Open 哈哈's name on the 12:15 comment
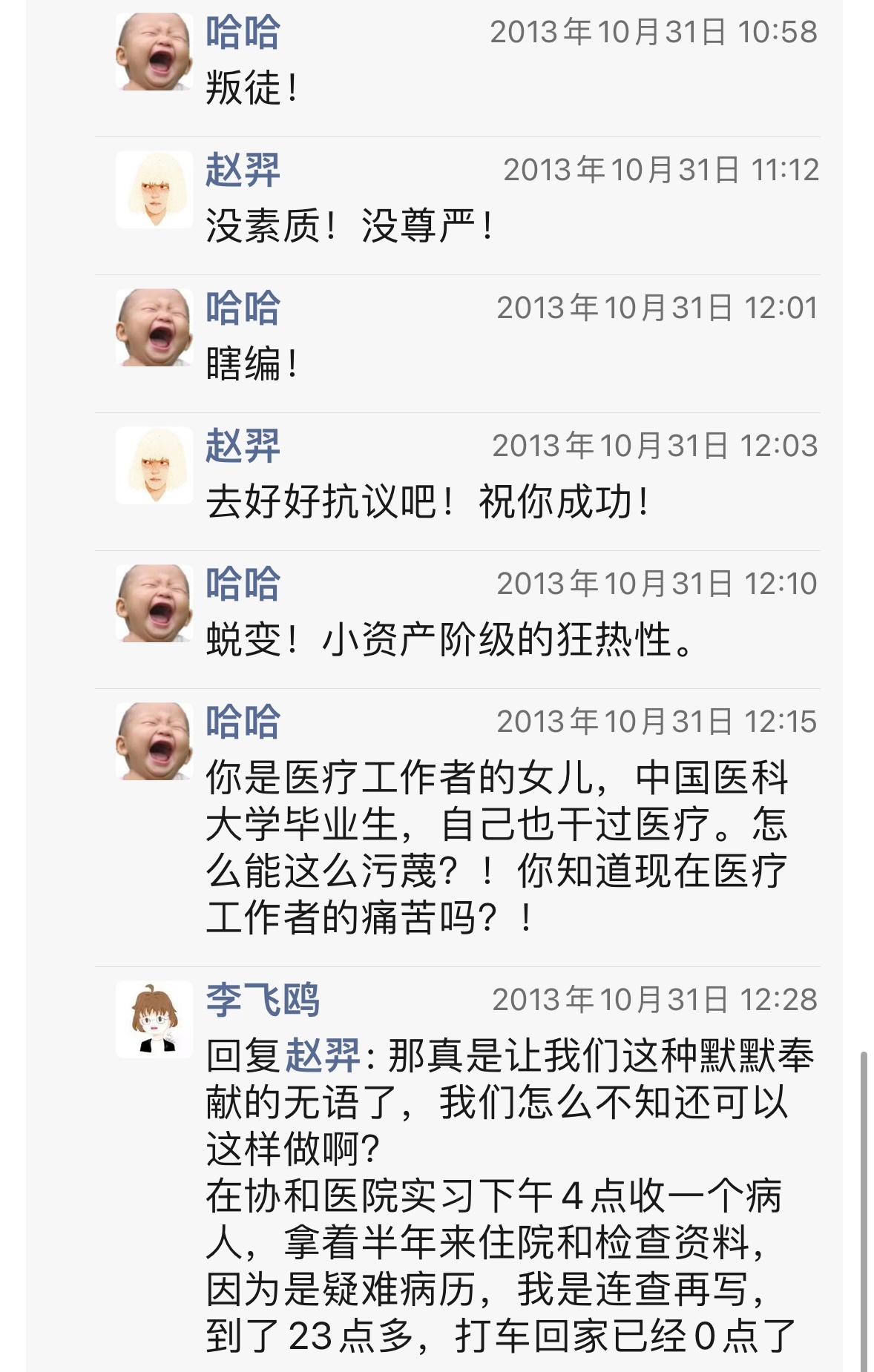This screenshot has height=1372, width=874. click(243, 722)
